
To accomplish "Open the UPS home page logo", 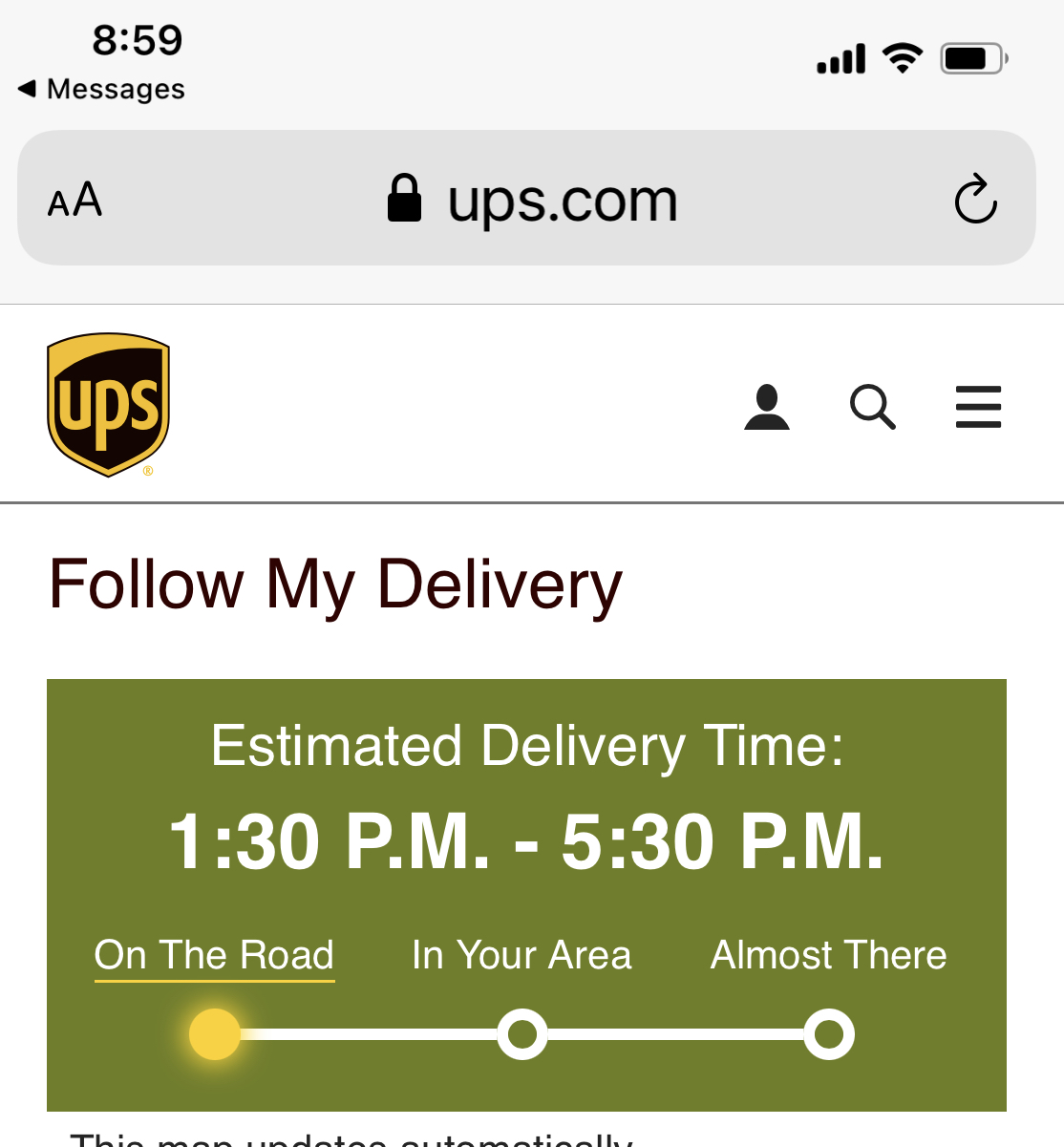I will tap(108, 404).
